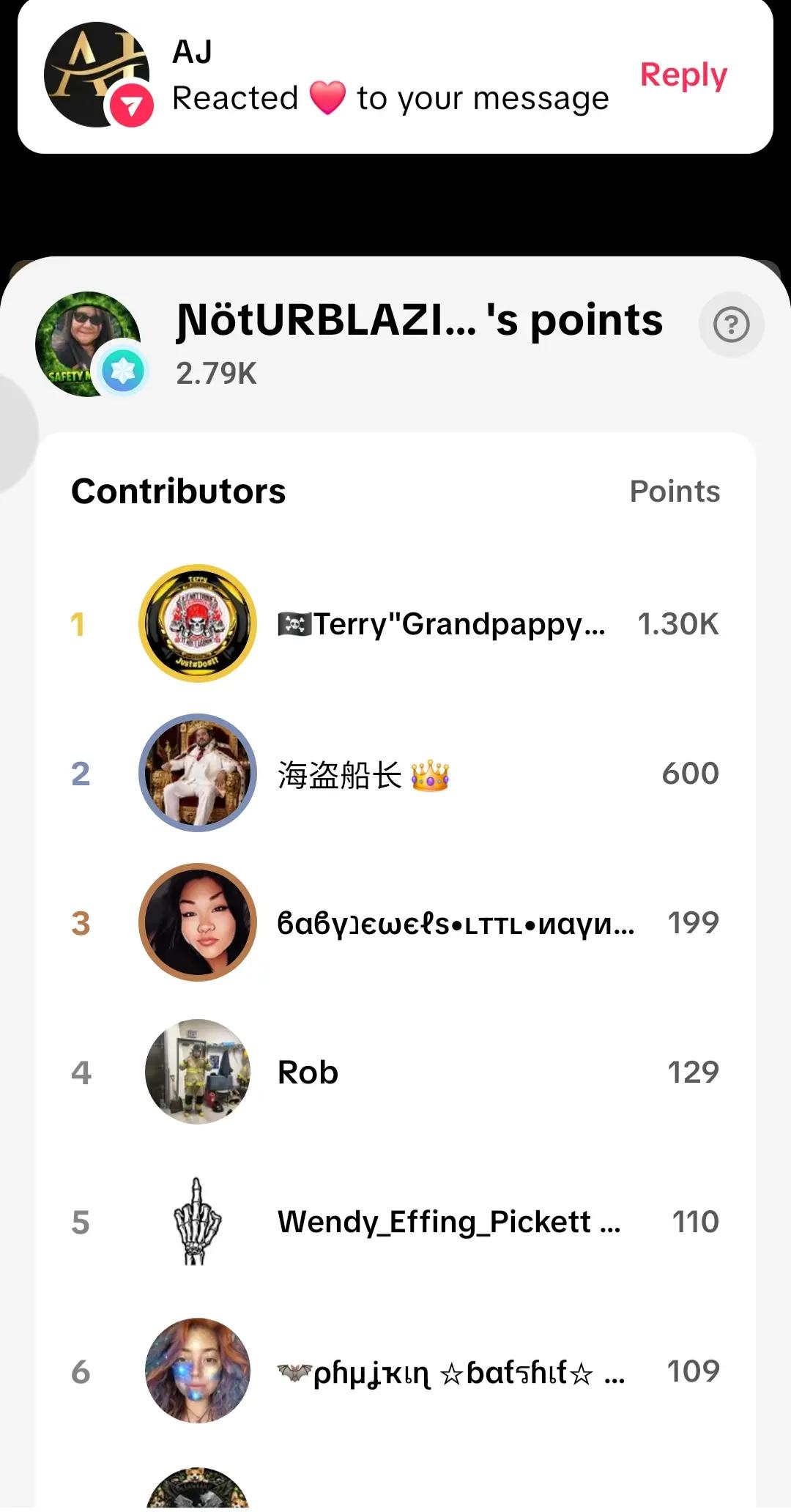791x1512 pixels.
Task: Open the 海盗船长 contributor row
Action: (x=395, y=773)
